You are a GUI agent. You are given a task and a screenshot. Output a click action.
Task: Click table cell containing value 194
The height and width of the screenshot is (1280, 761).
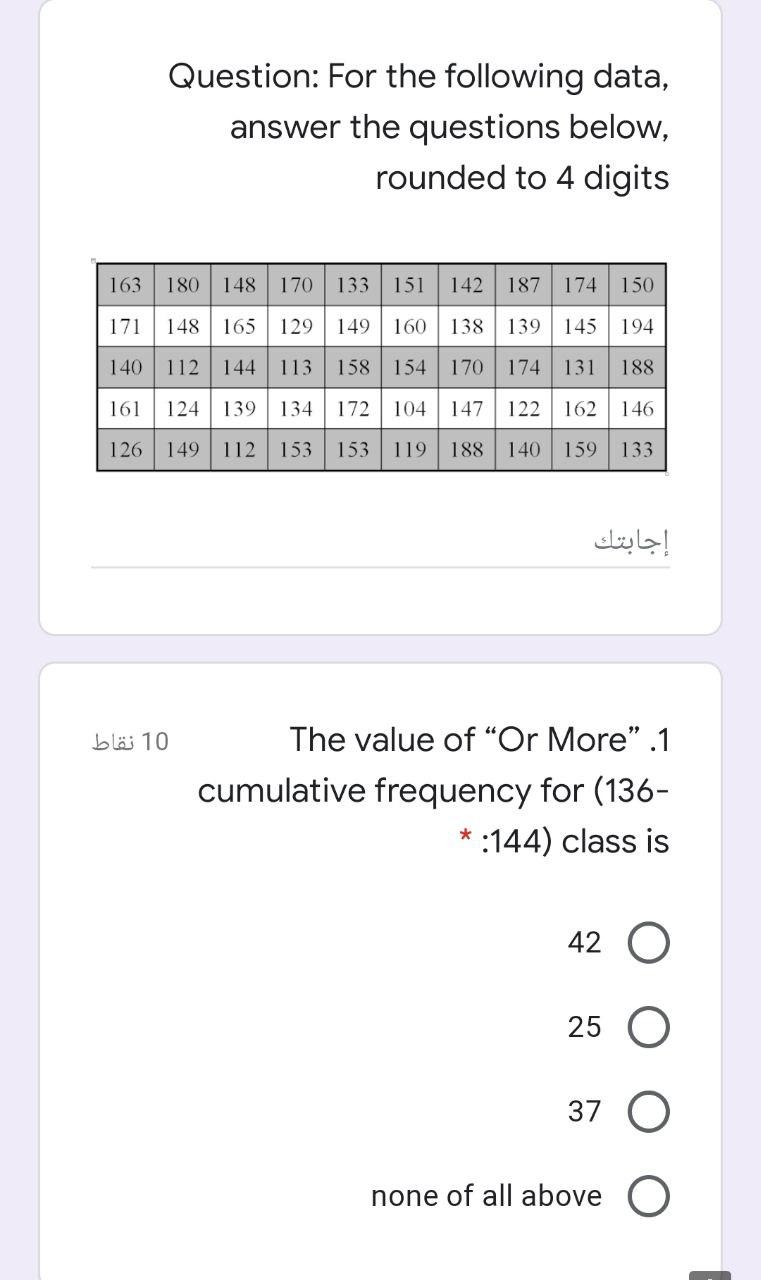[x=639, y=325]
